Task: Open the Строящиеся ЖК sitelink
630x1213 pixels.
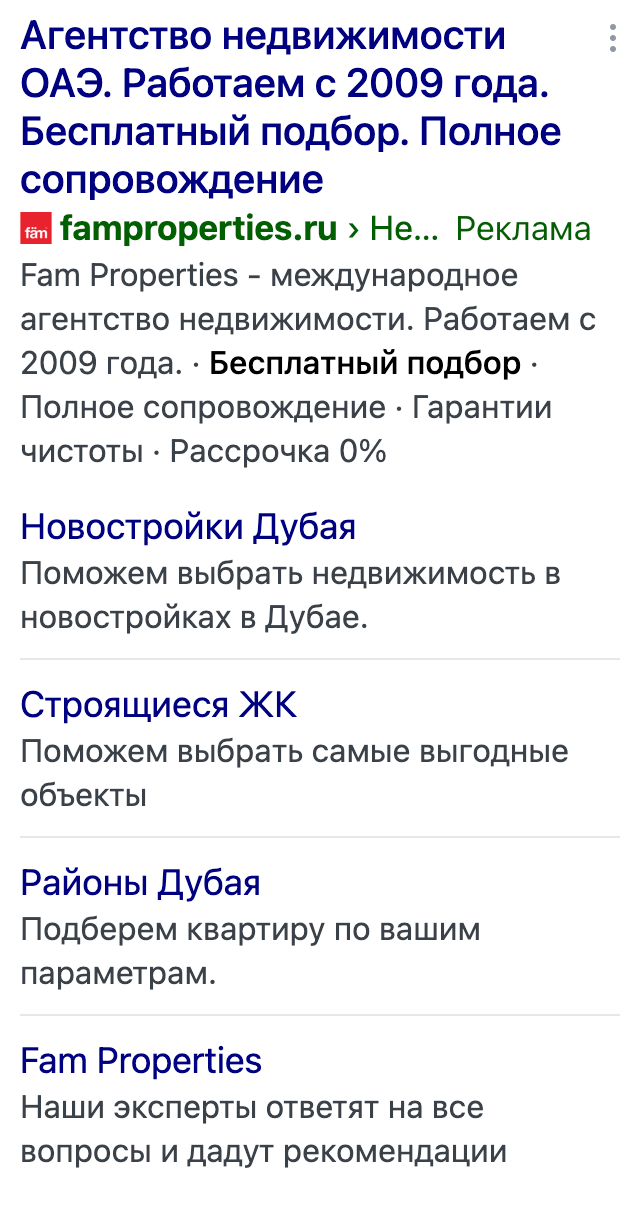Action: click(x=159, y=704)
